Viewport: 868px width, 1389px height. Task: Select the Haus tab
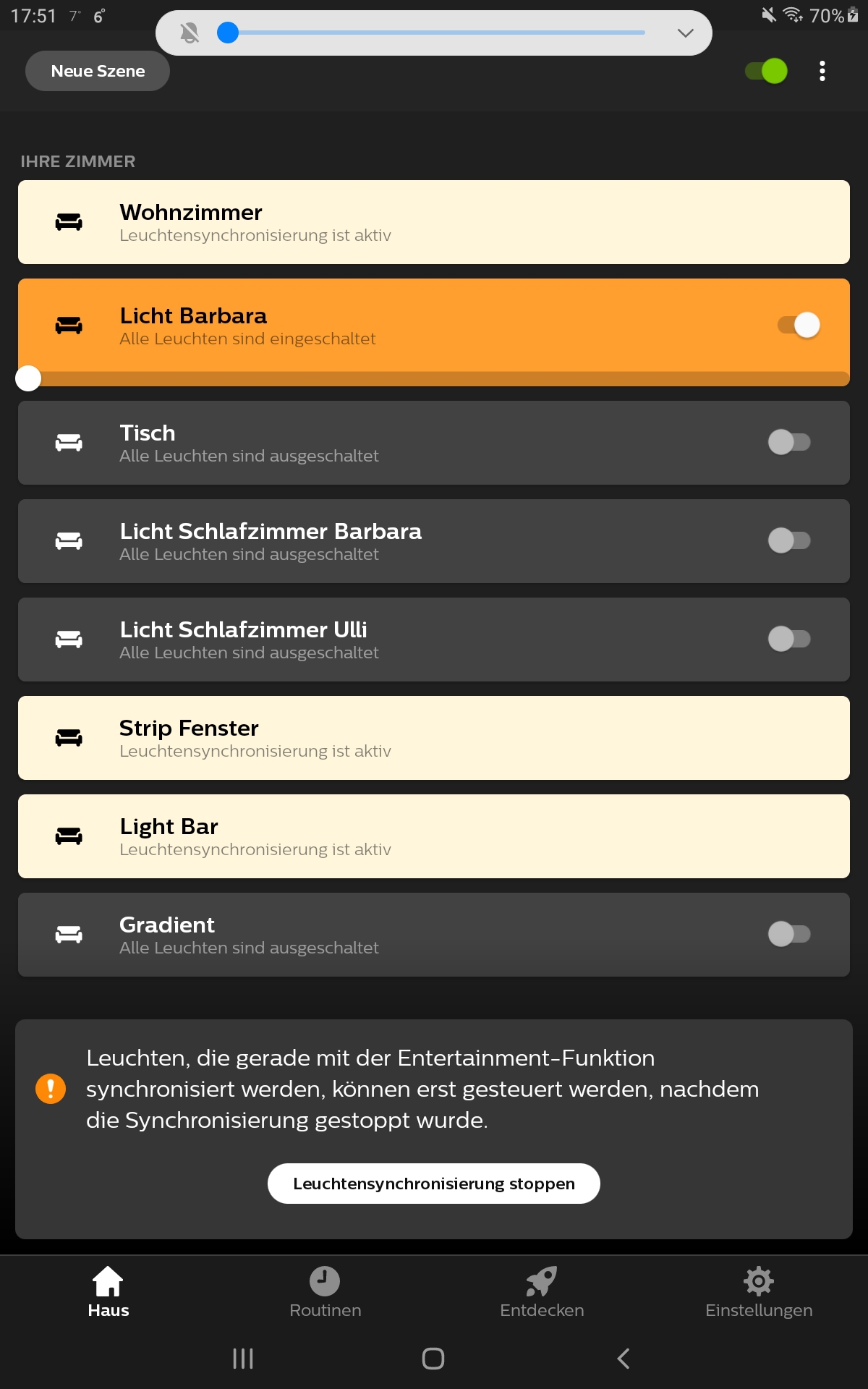(109, 1293)
